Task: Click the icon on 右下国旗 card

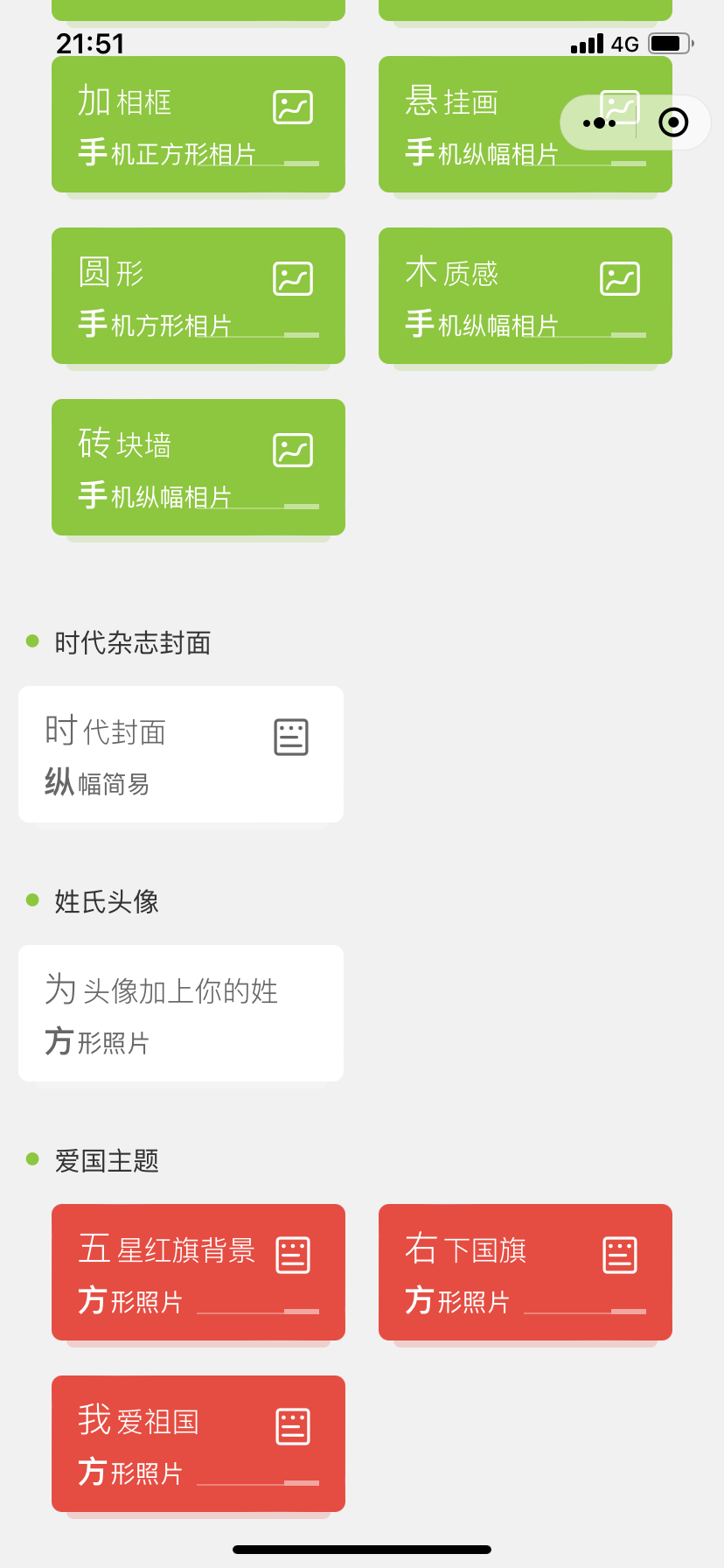Action: pos(619,1253)
